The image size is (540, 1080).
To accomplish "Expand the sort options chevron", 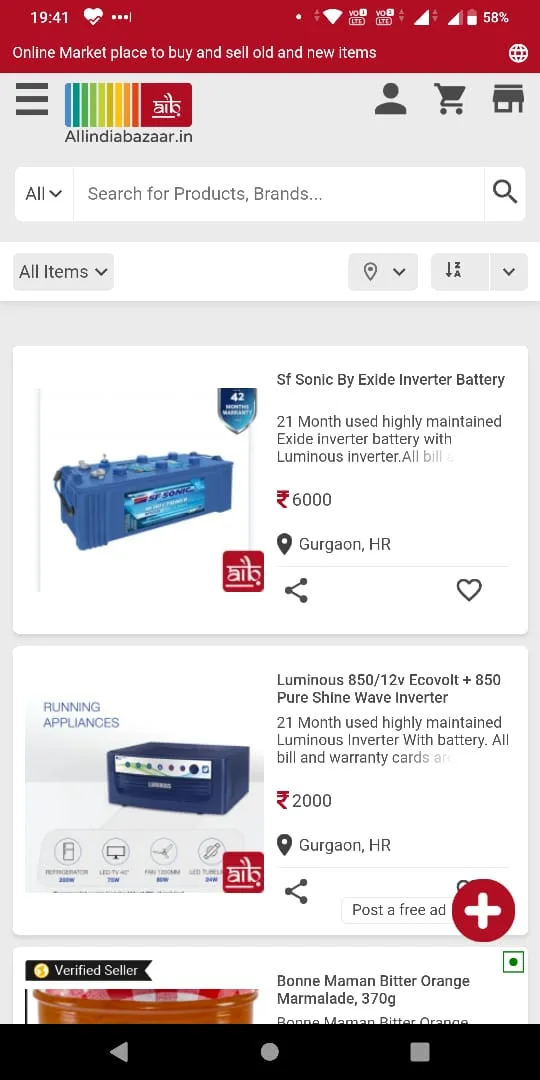I will point(509,271).
